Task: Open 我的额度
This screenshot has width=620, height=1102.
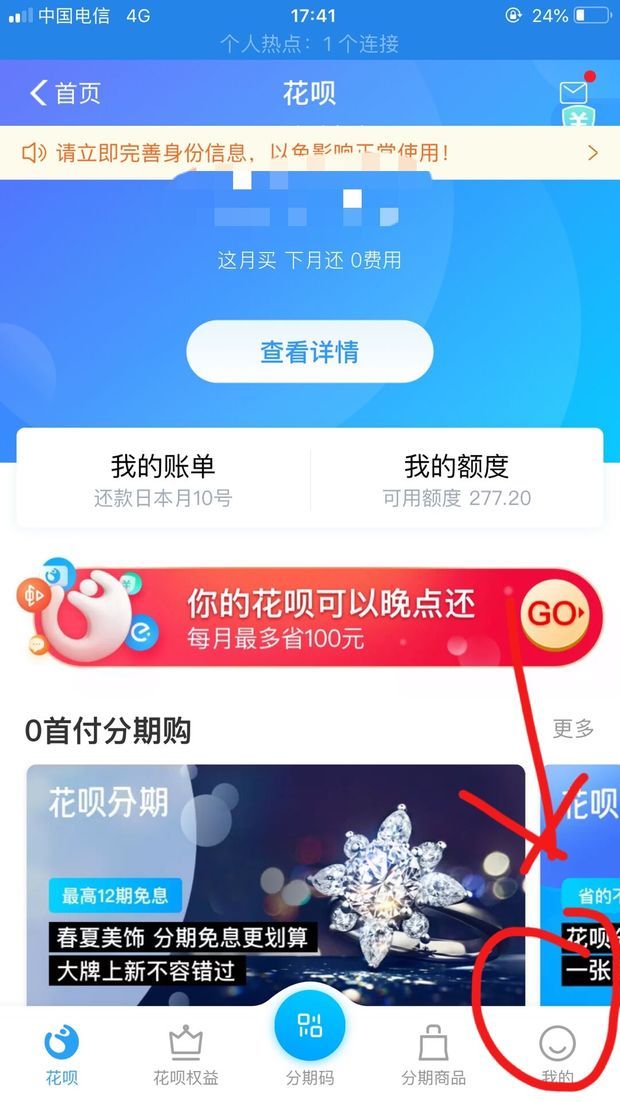Action: (456, 479)
